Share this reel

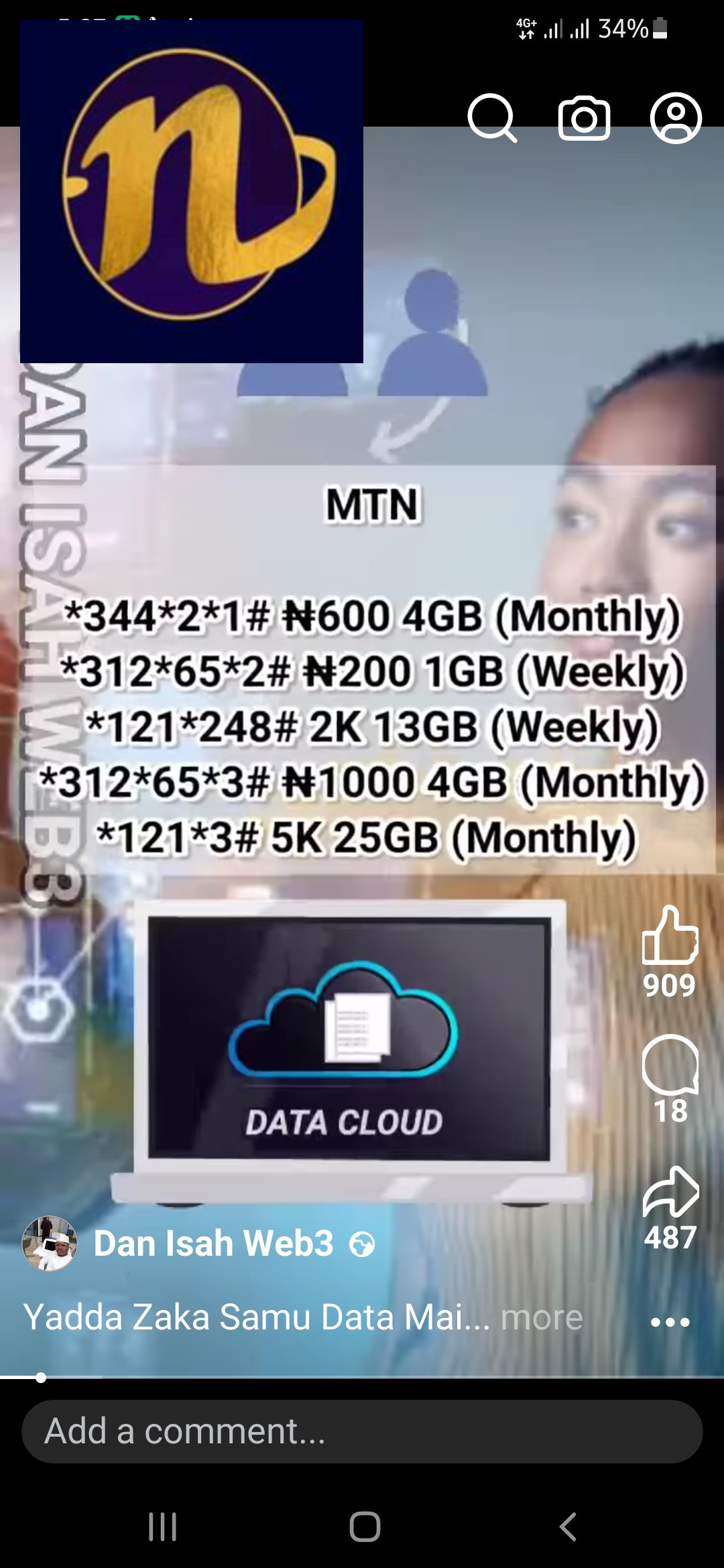pos(670,1192)
